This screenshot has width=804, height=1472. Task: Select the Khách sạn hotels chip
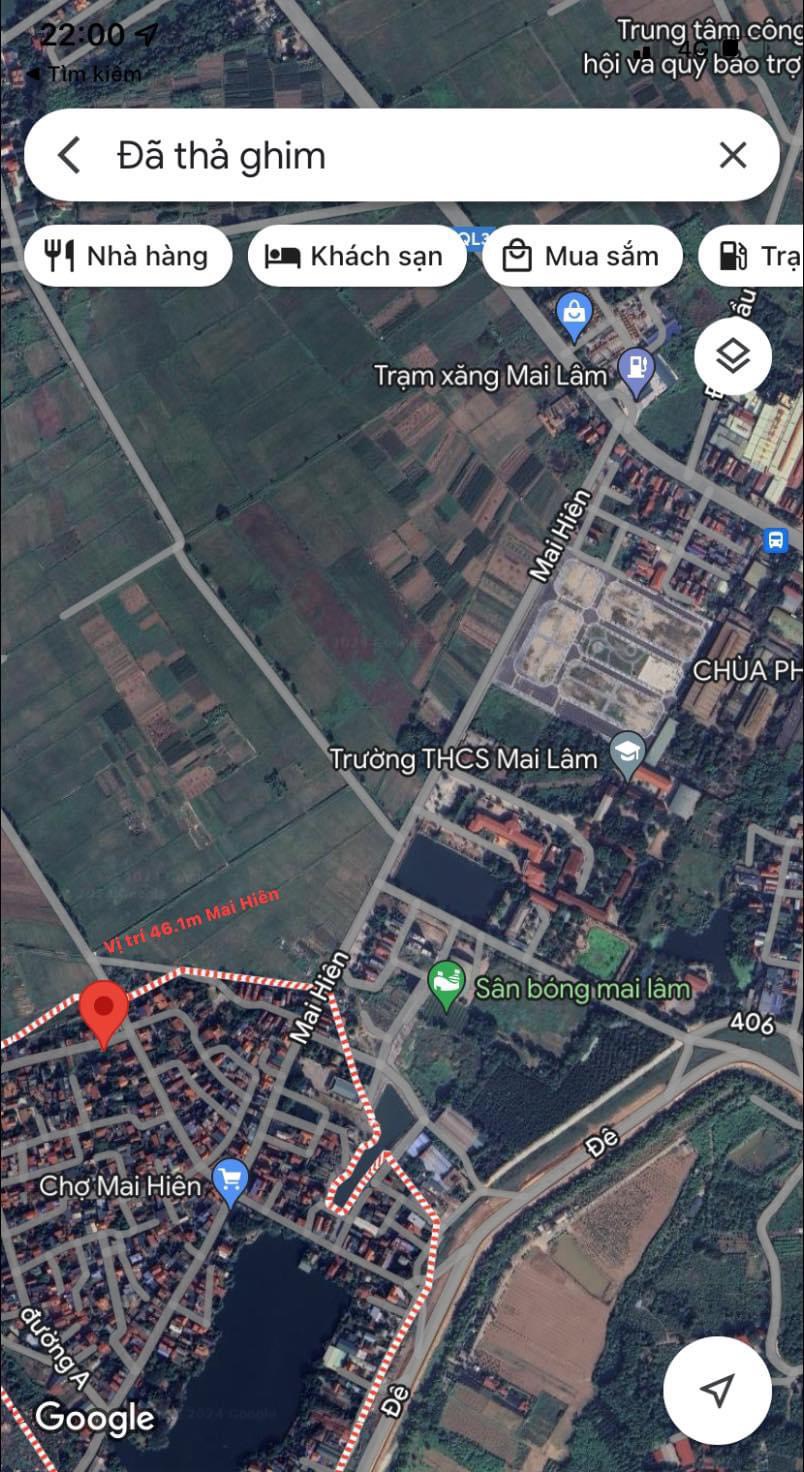click(356, 256)
